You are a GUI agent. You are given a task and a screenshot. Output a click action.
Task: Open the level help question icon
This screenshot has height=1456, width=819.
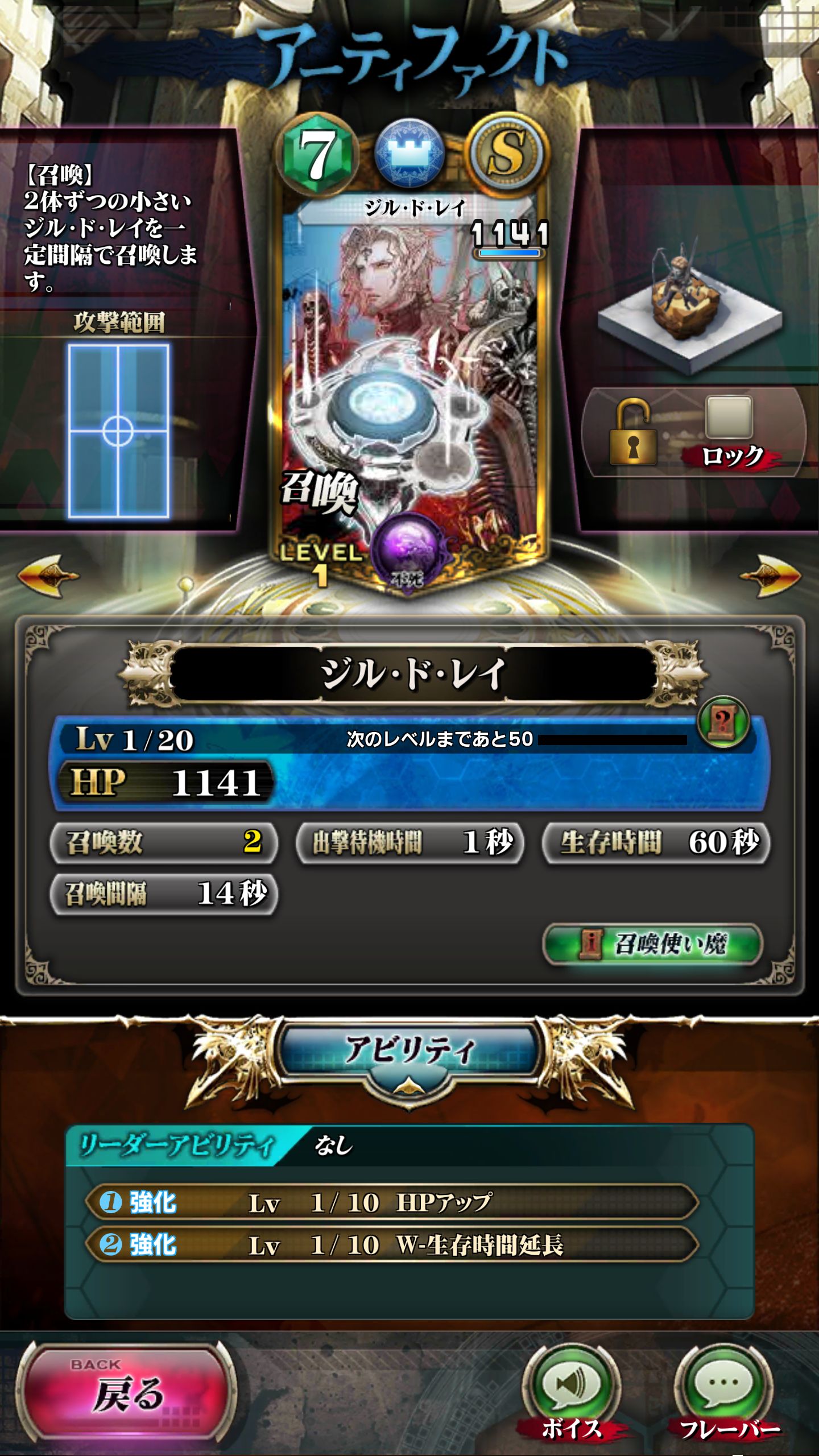722,722
